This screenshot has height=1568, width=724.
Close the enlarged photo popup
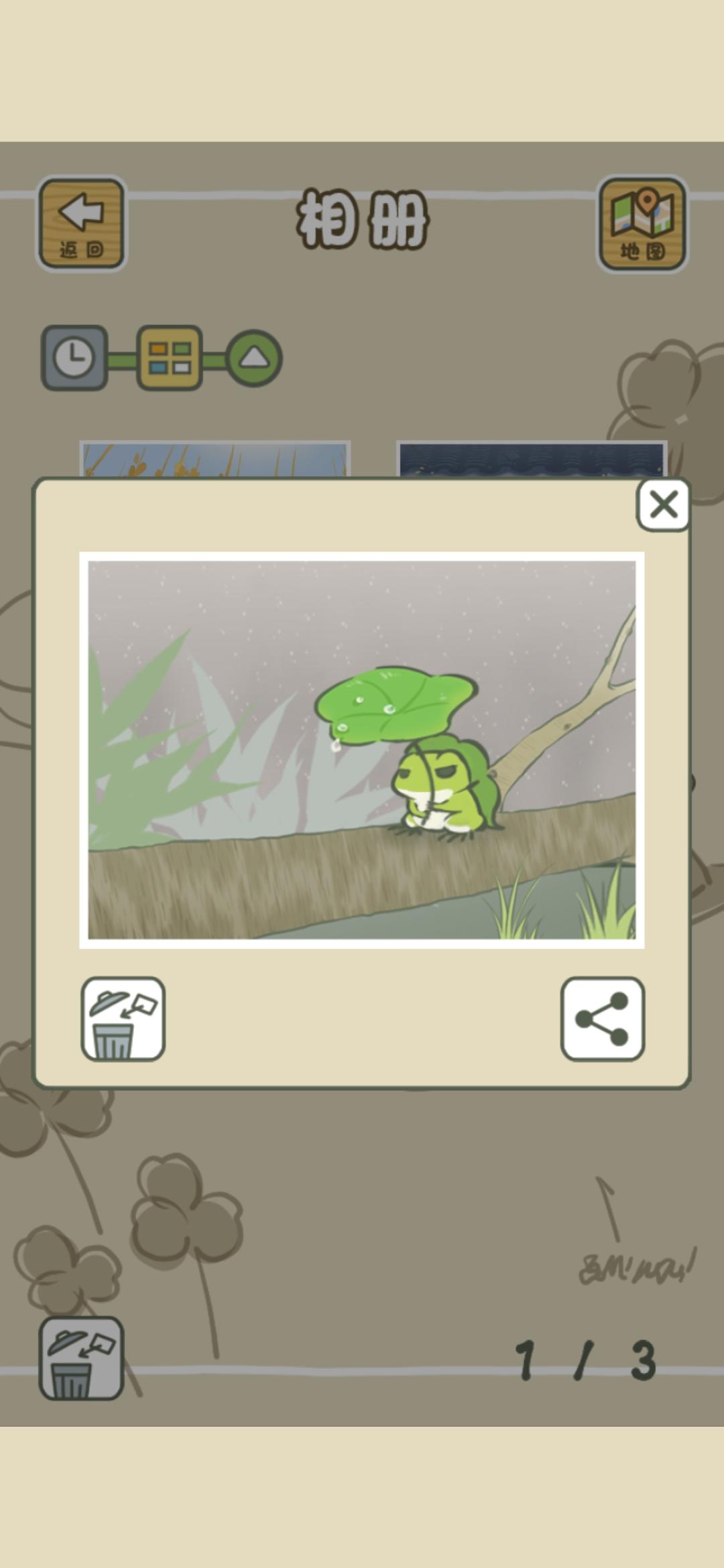coord(664,506)
